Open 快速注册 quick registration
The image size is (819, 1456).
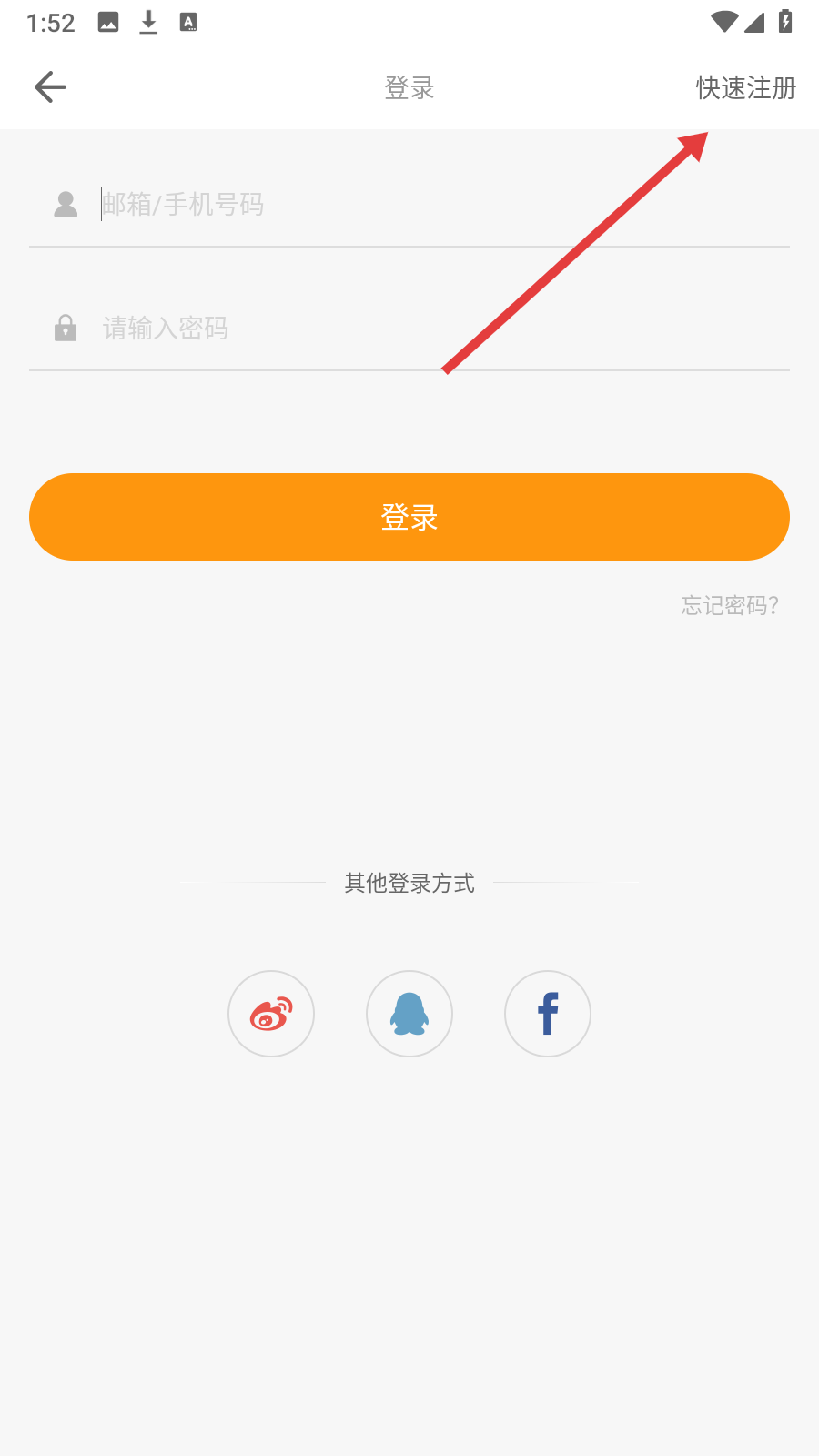tap(745, 88)
